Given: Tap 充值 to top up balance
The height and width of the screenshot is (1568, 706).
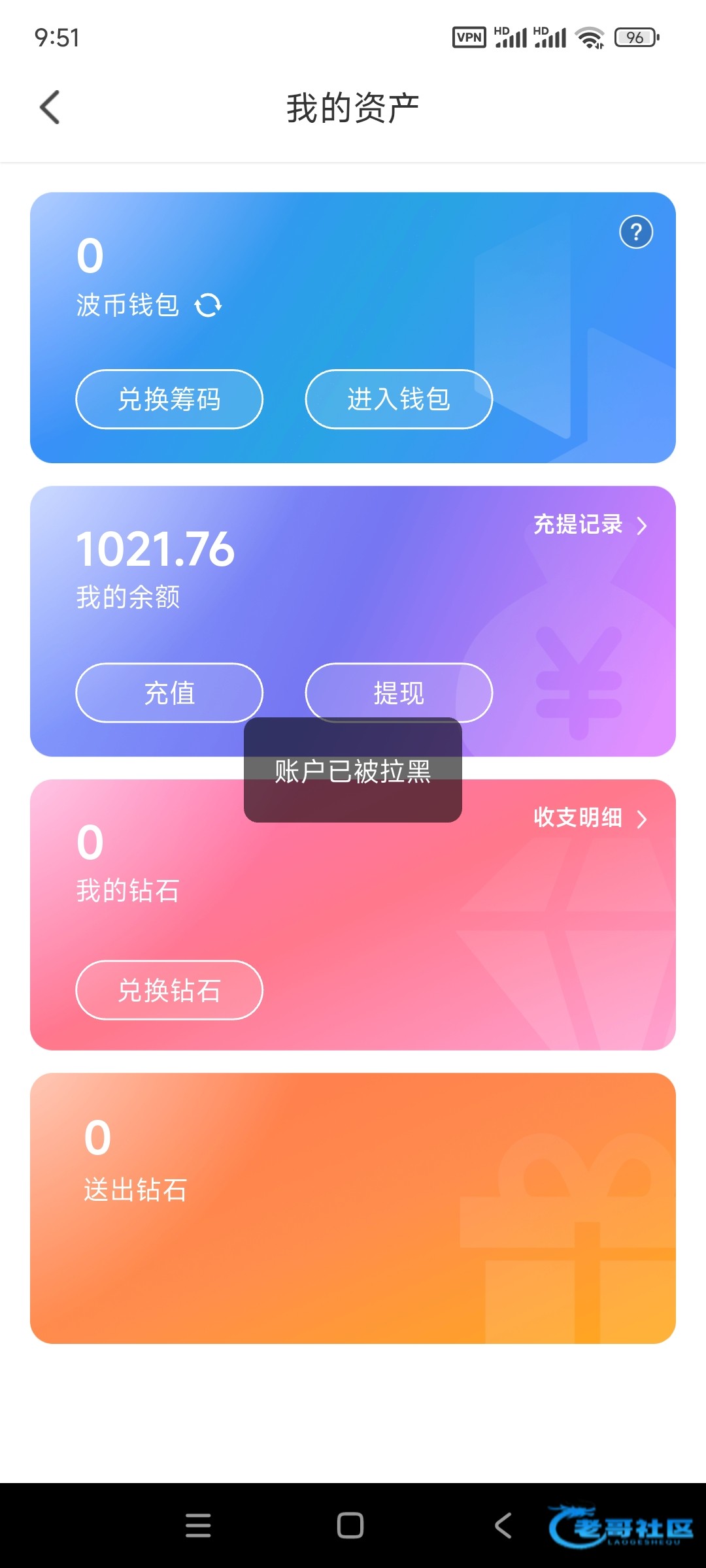Looking at the screenshot, I should click(169, 693).
